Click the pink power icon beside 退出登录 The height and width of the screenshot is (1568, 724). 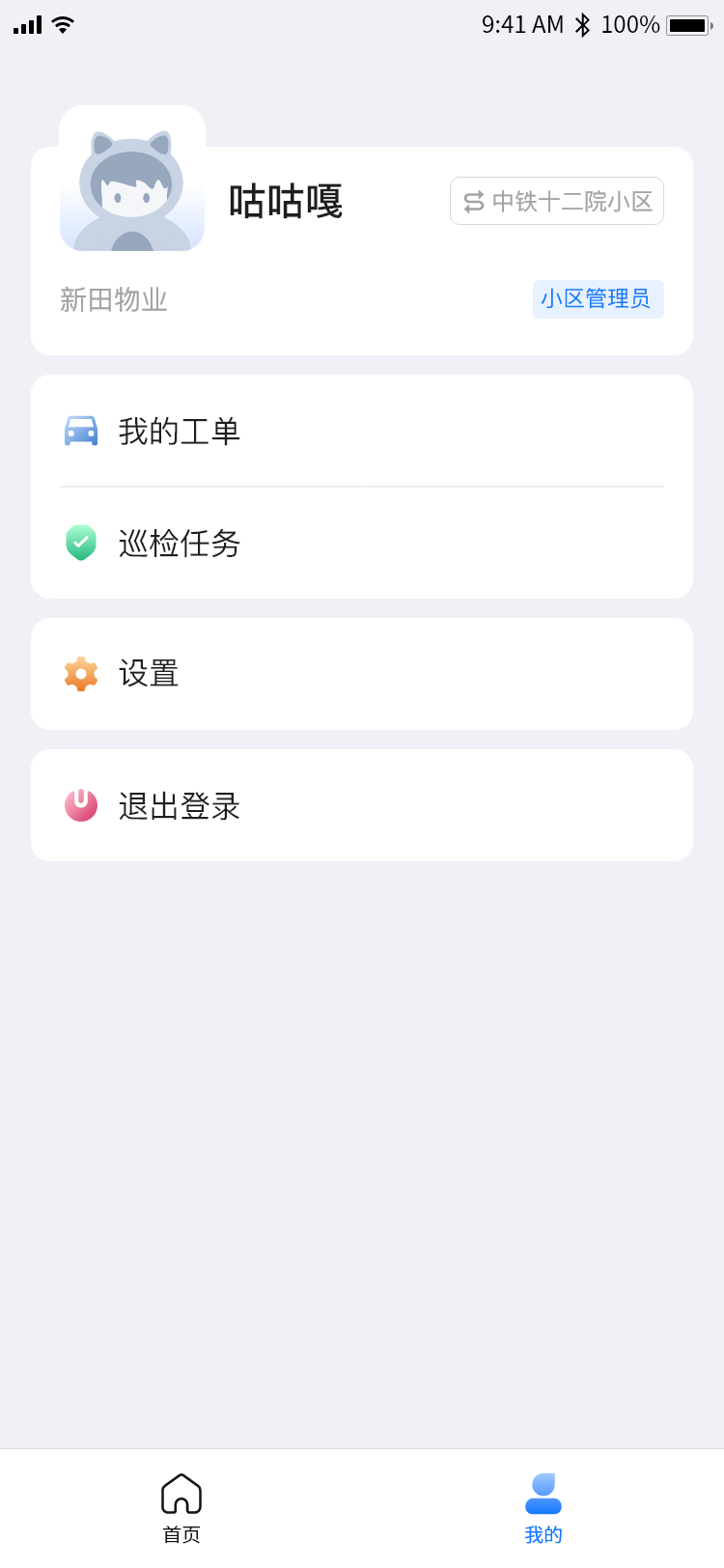81,805
